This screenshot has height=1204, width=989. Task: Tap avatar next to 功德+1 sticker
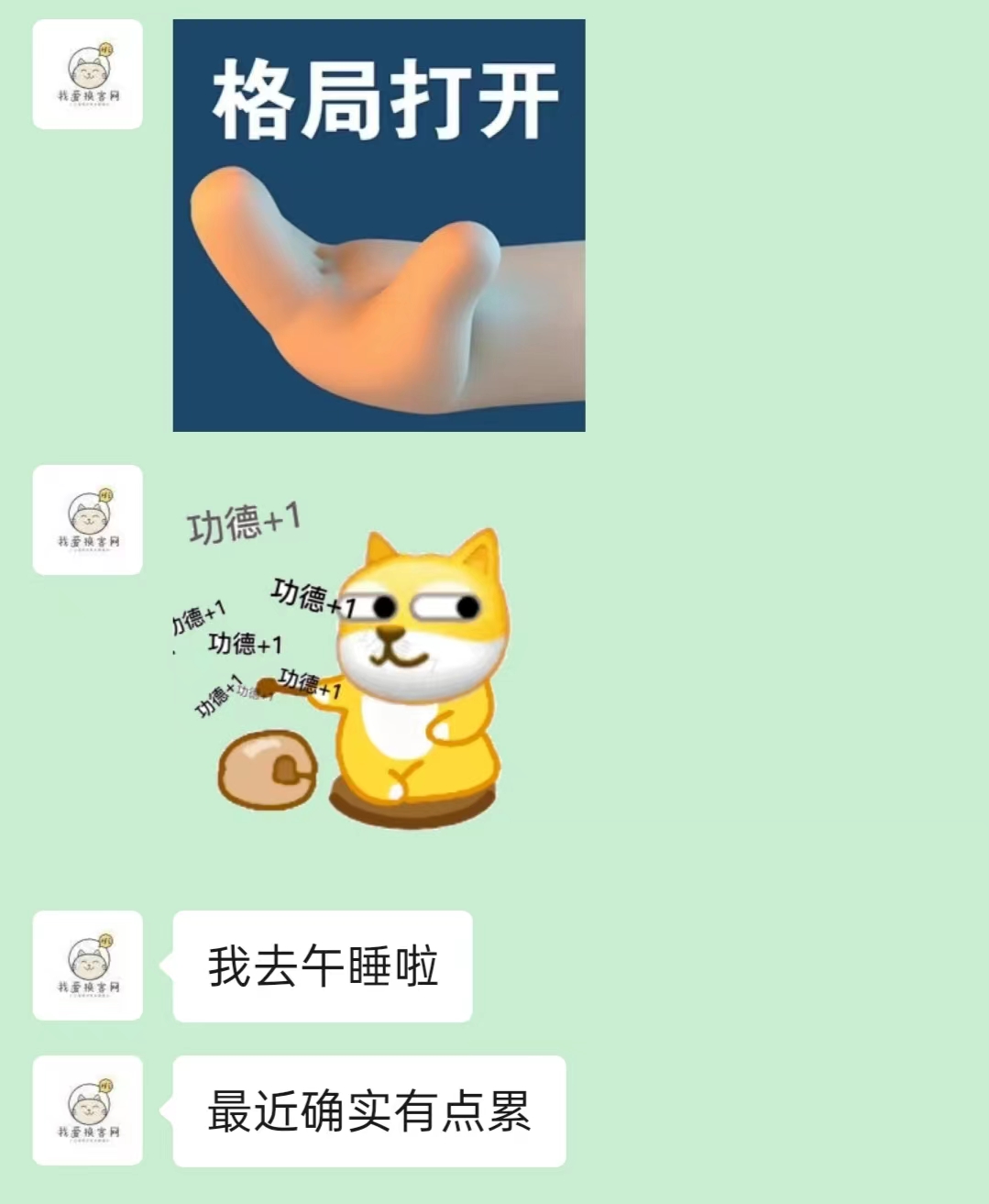tap(88, 520)
